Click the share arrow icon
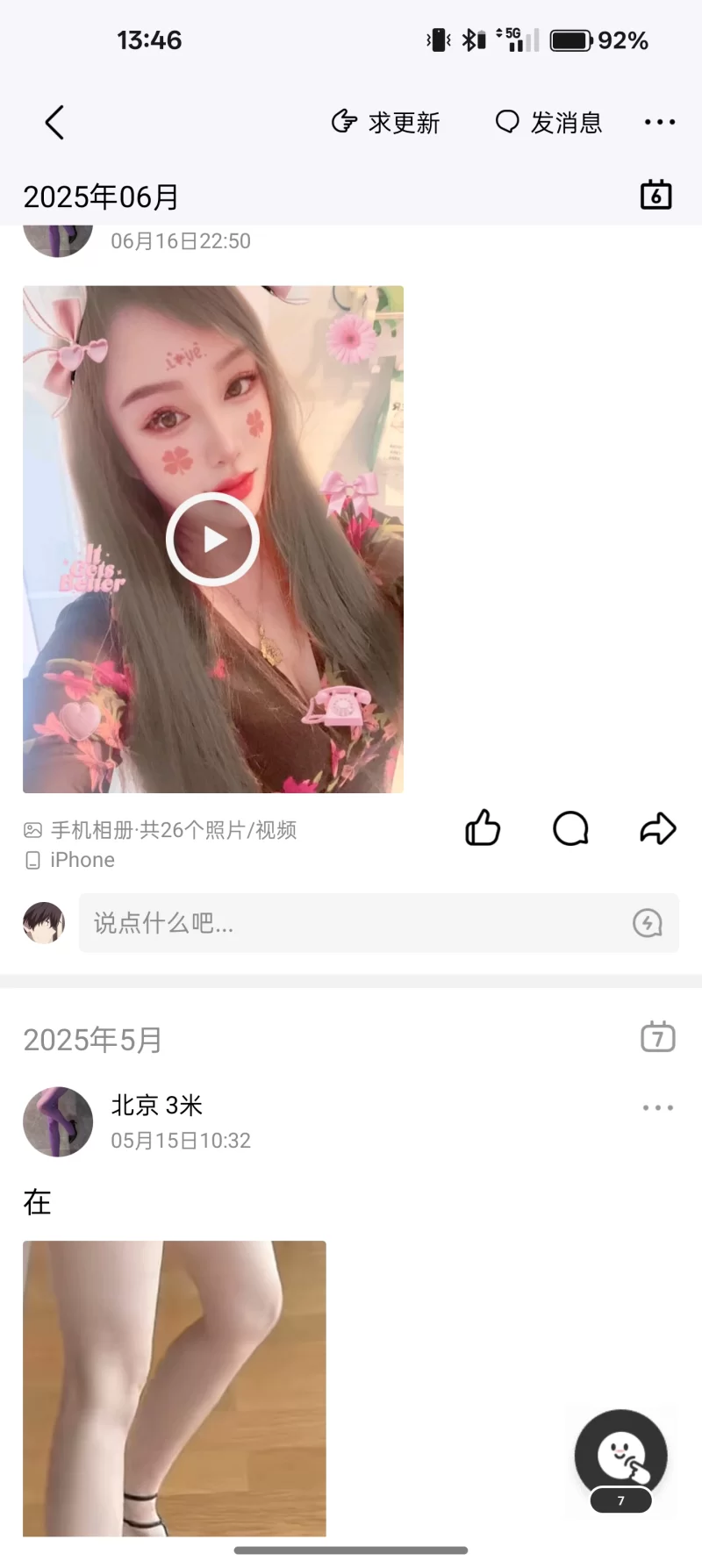The height and width of the screenshot is (1568, 702). click(x=656, y=828)
